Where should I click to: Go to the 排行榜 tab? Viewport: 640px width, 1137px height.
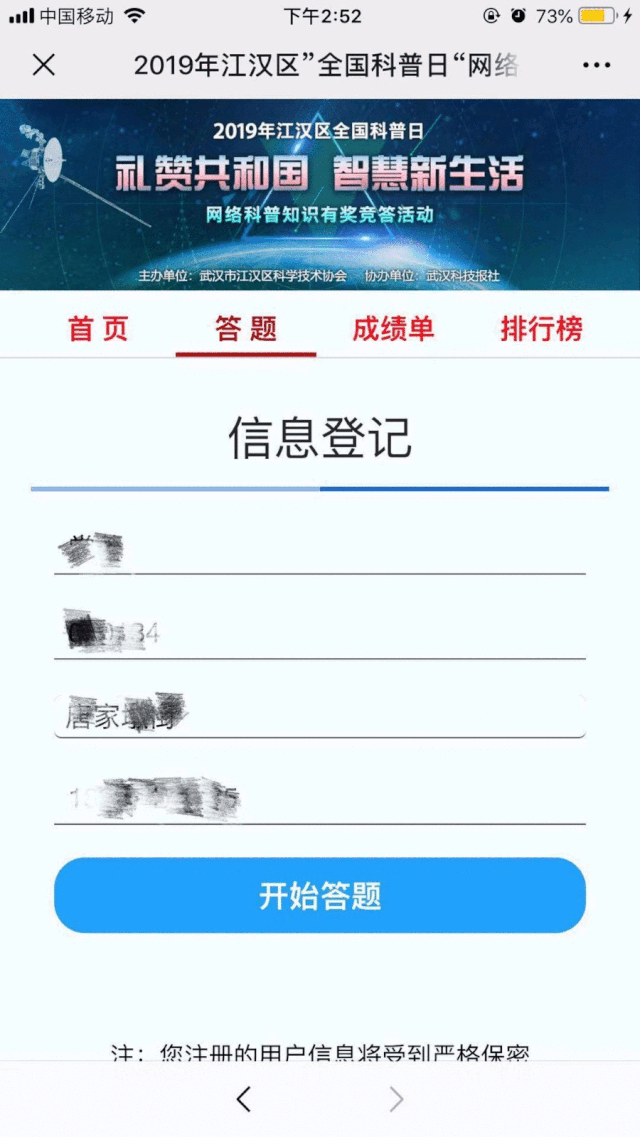541,329
